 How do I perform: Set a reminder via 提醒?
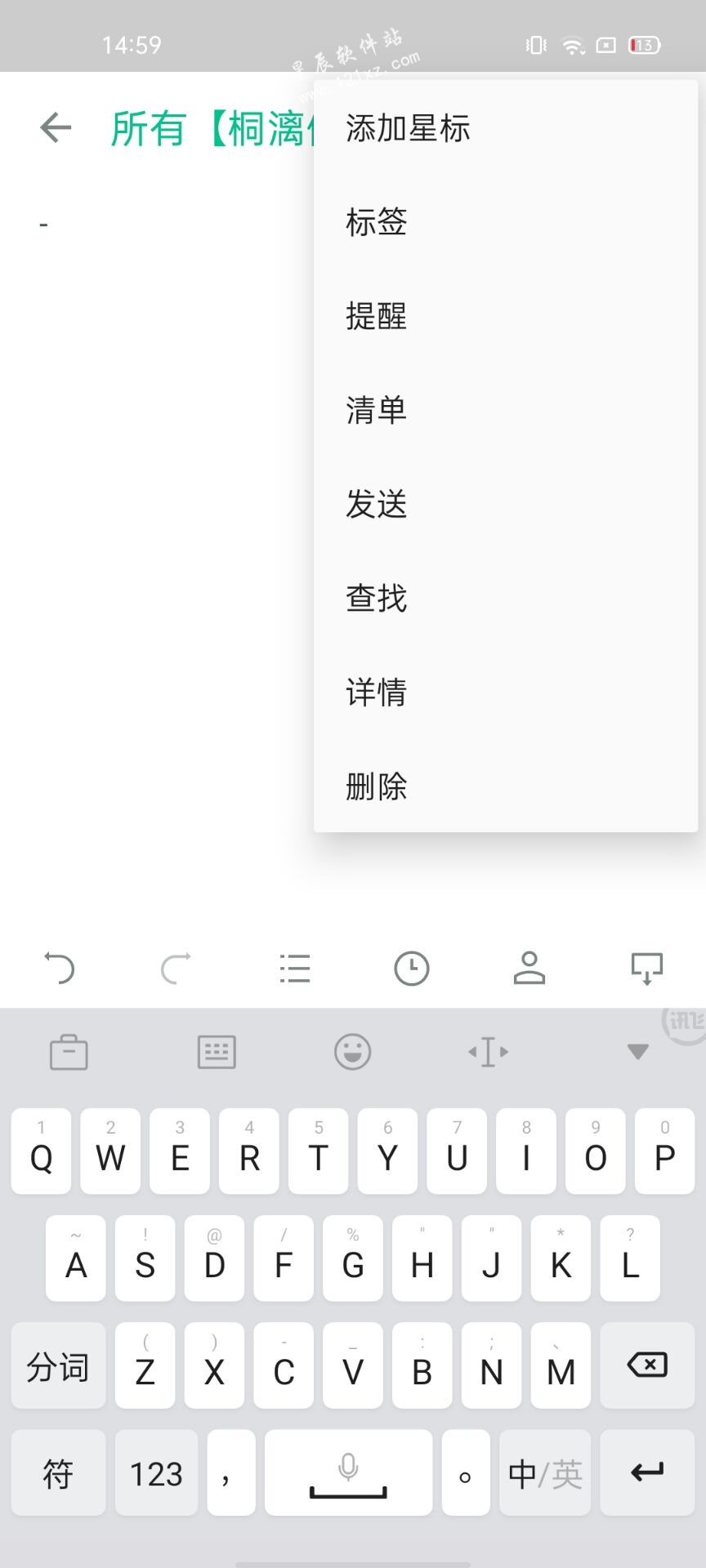[376, 316]
